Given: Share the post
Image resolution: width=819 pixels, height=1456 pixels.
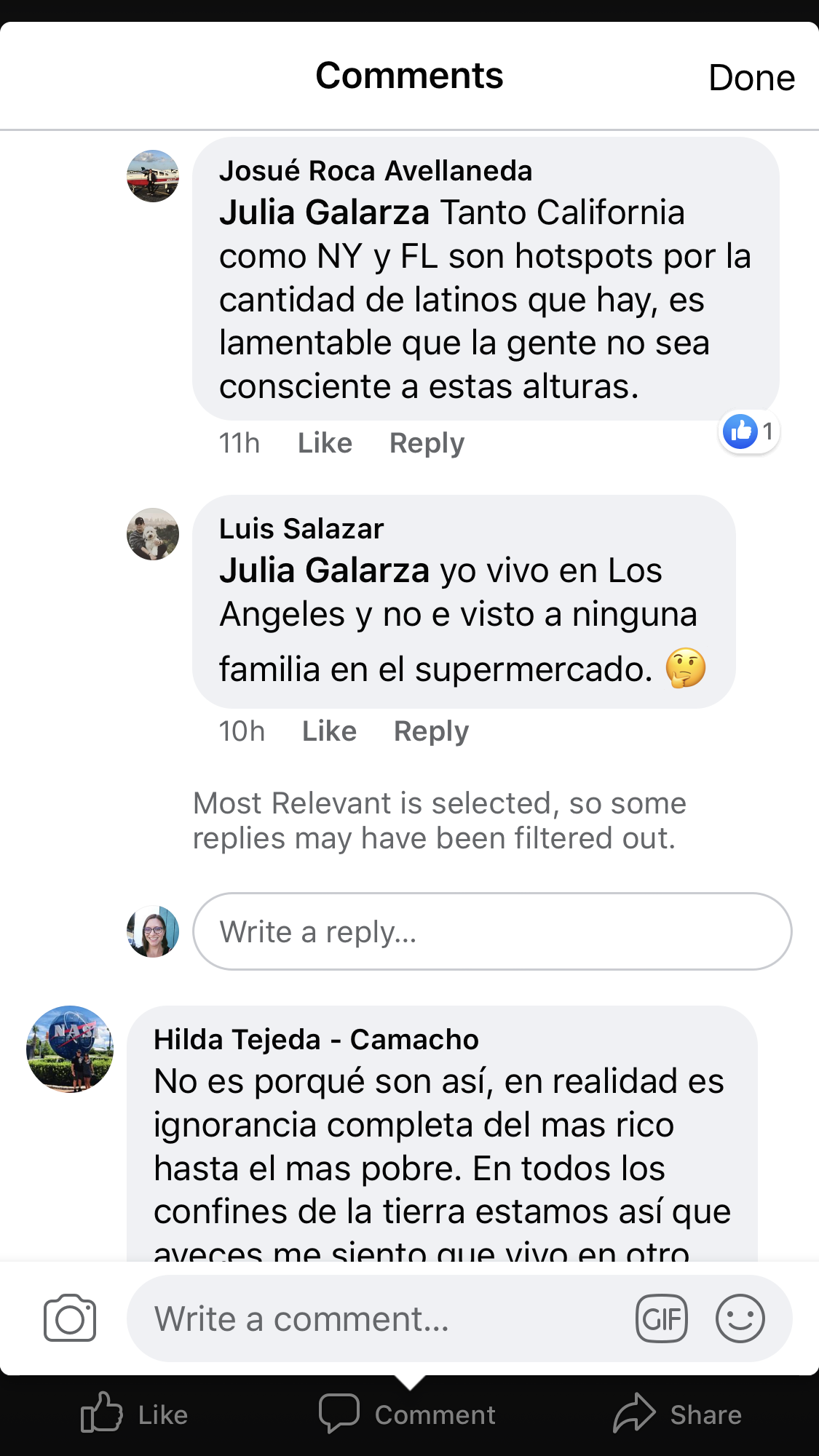Looking at the screenshot, I should point(678,1415).
